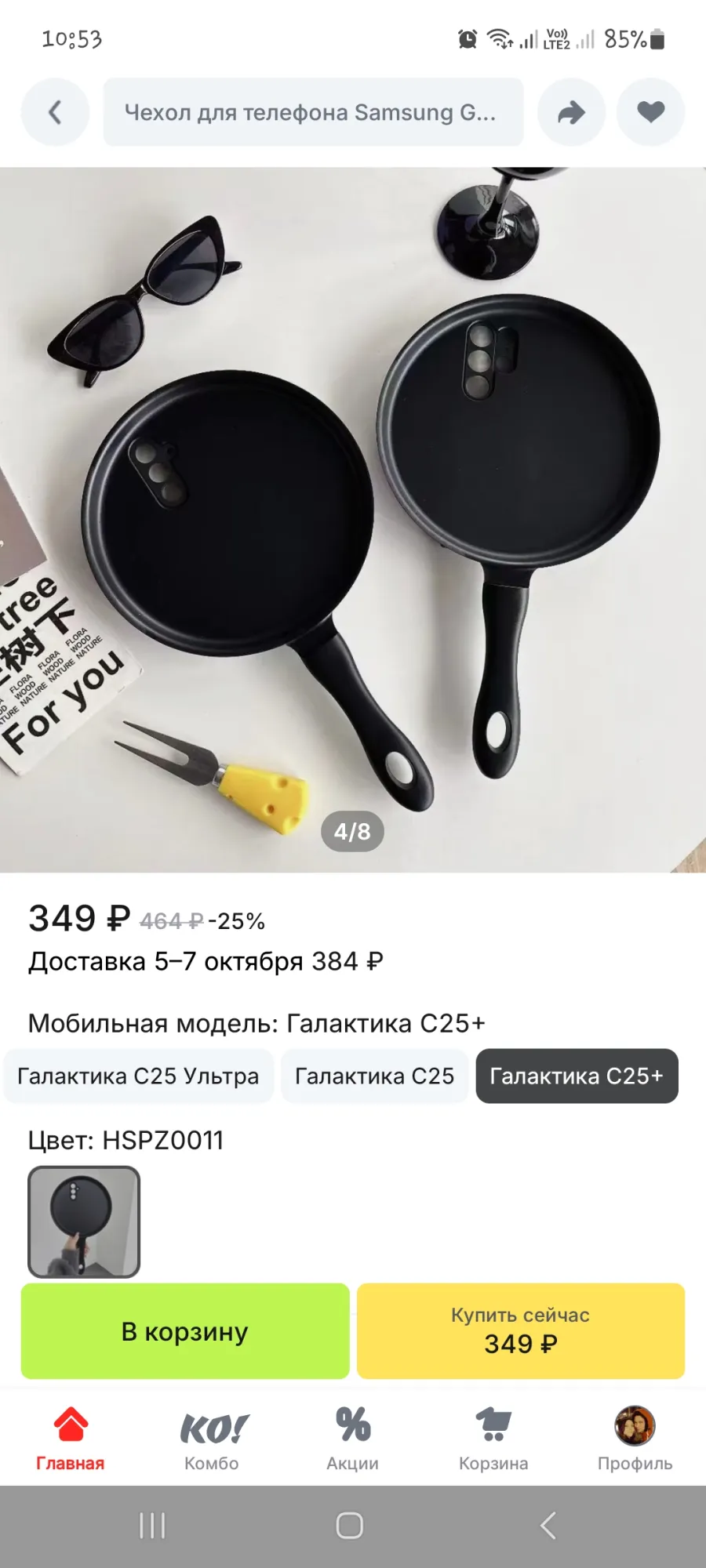Add product to favorites with heart
Viewport: 706px width, 1568px height.
[650, 112]
